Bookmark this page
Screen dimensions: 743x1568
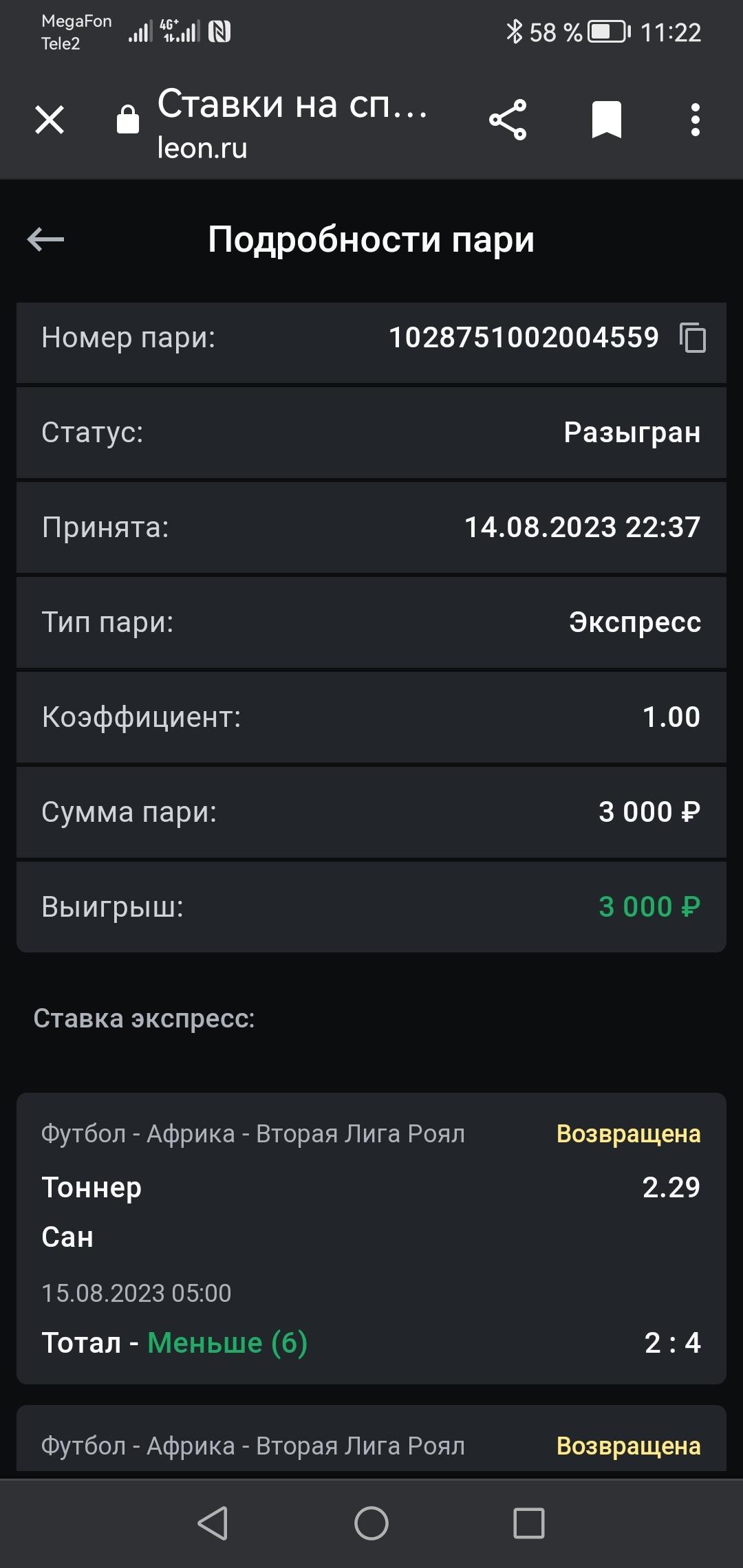[606, 120]
